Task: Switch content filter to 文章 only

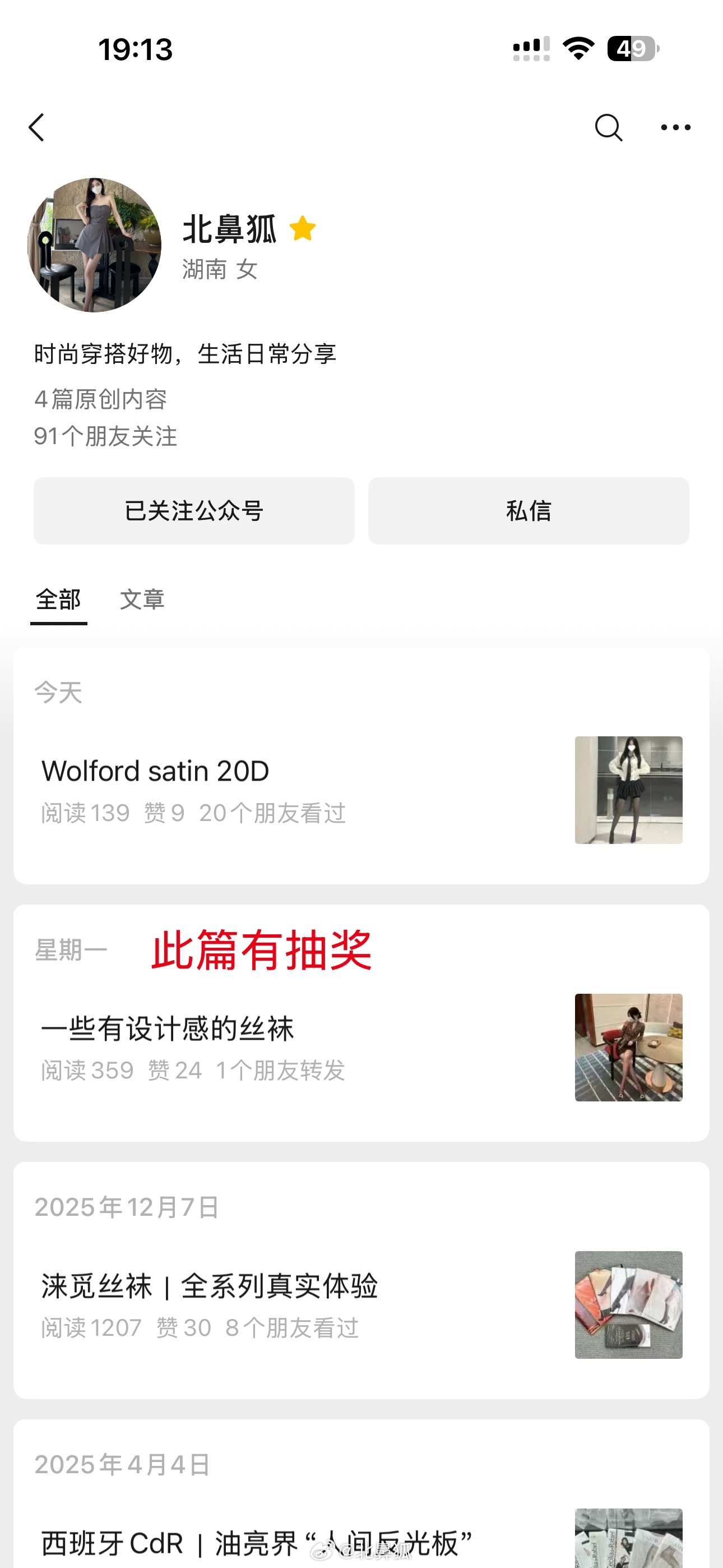Action: tap(142, 599)
